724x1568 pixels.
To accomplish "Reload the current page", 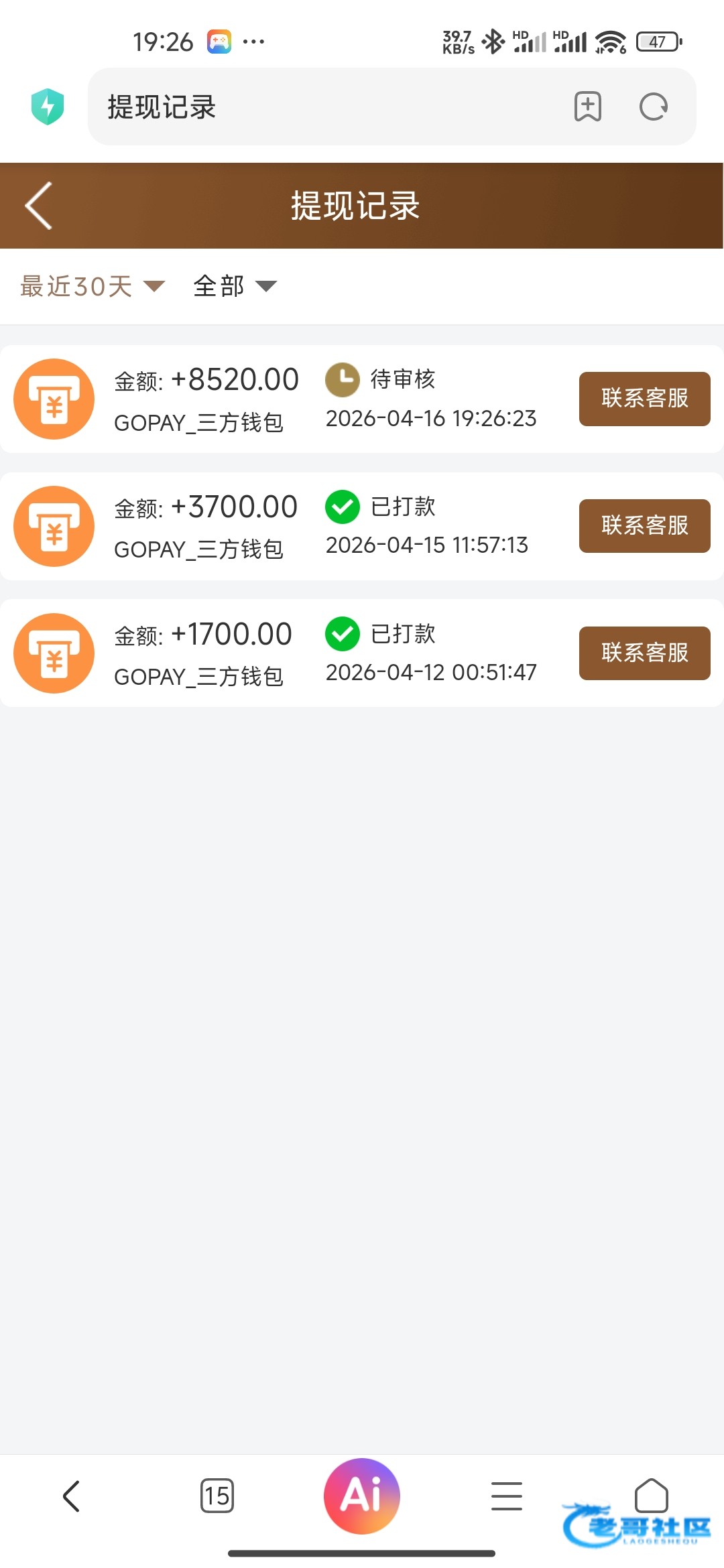I will (x=654, y=107).
